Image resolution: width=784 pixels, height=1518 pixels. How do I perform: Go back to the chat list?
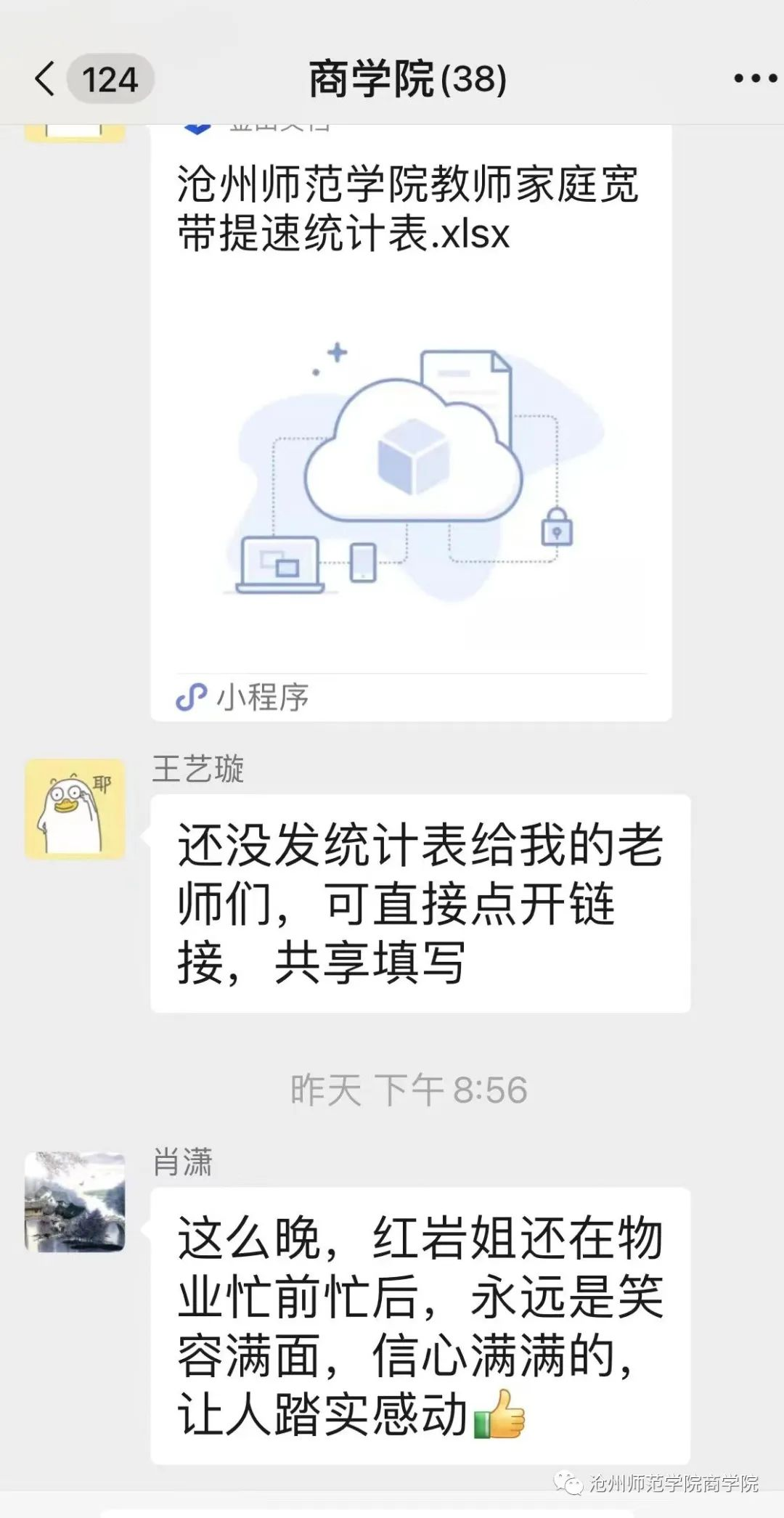click(x=45, y=78)
